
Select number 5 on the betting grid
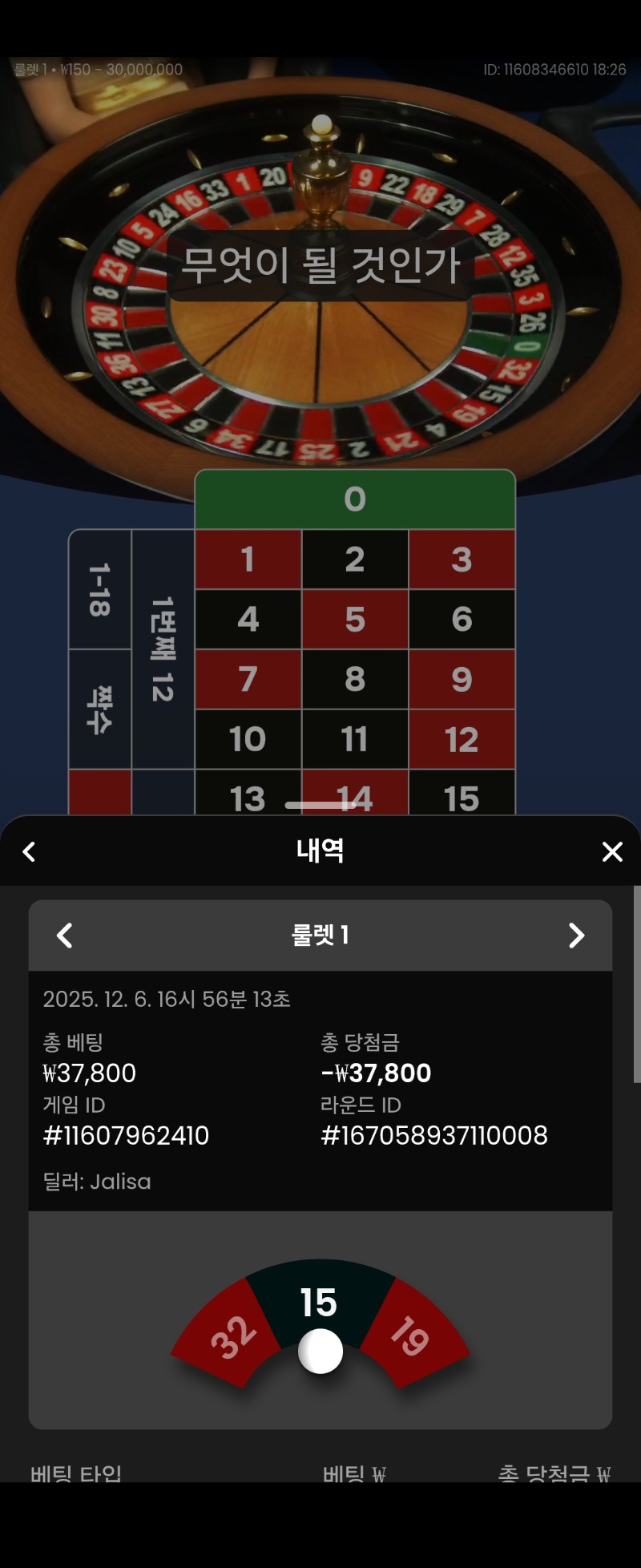coord(354,619)
